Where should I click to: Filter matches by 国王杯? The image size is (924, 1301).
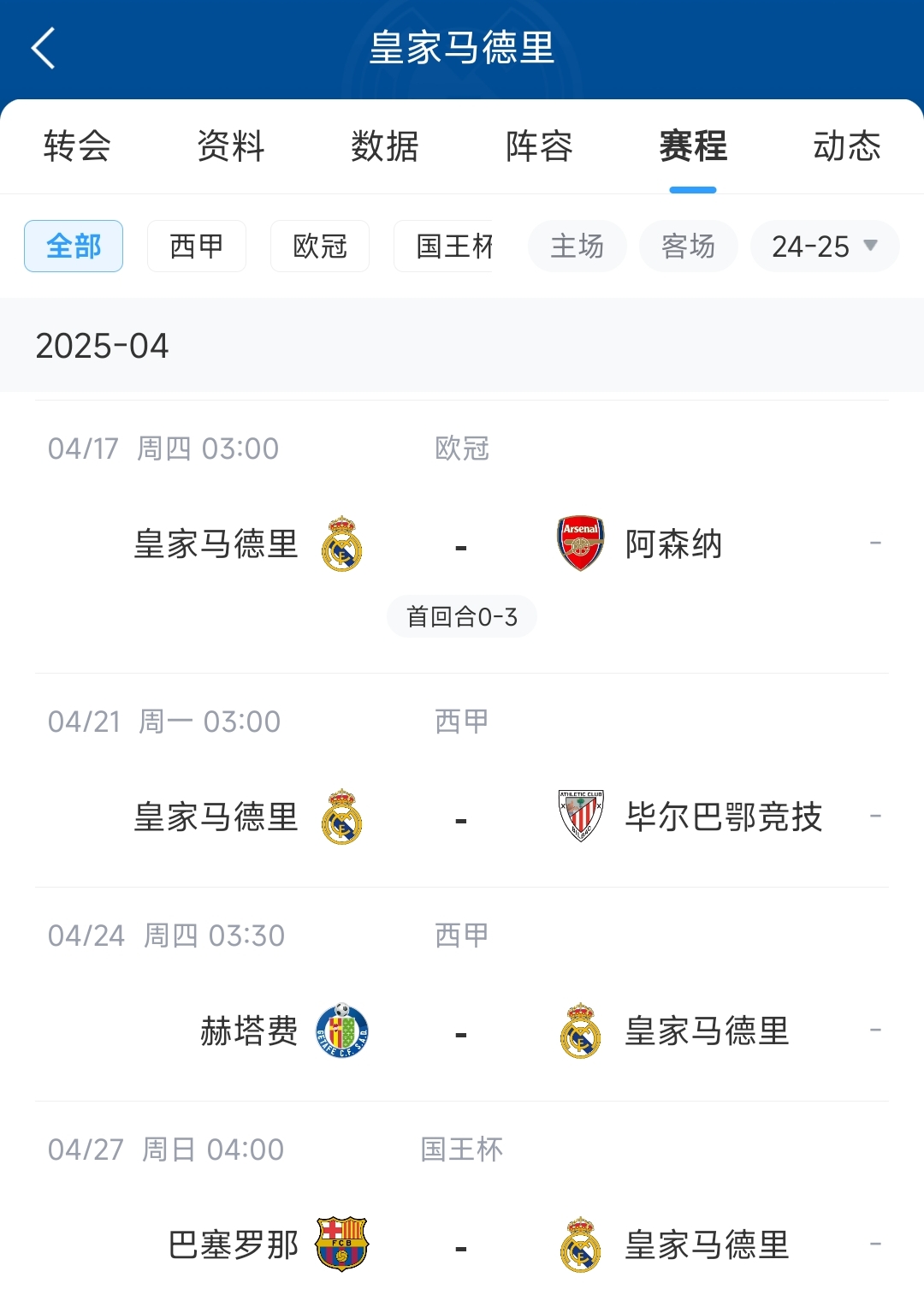(445, 247)
